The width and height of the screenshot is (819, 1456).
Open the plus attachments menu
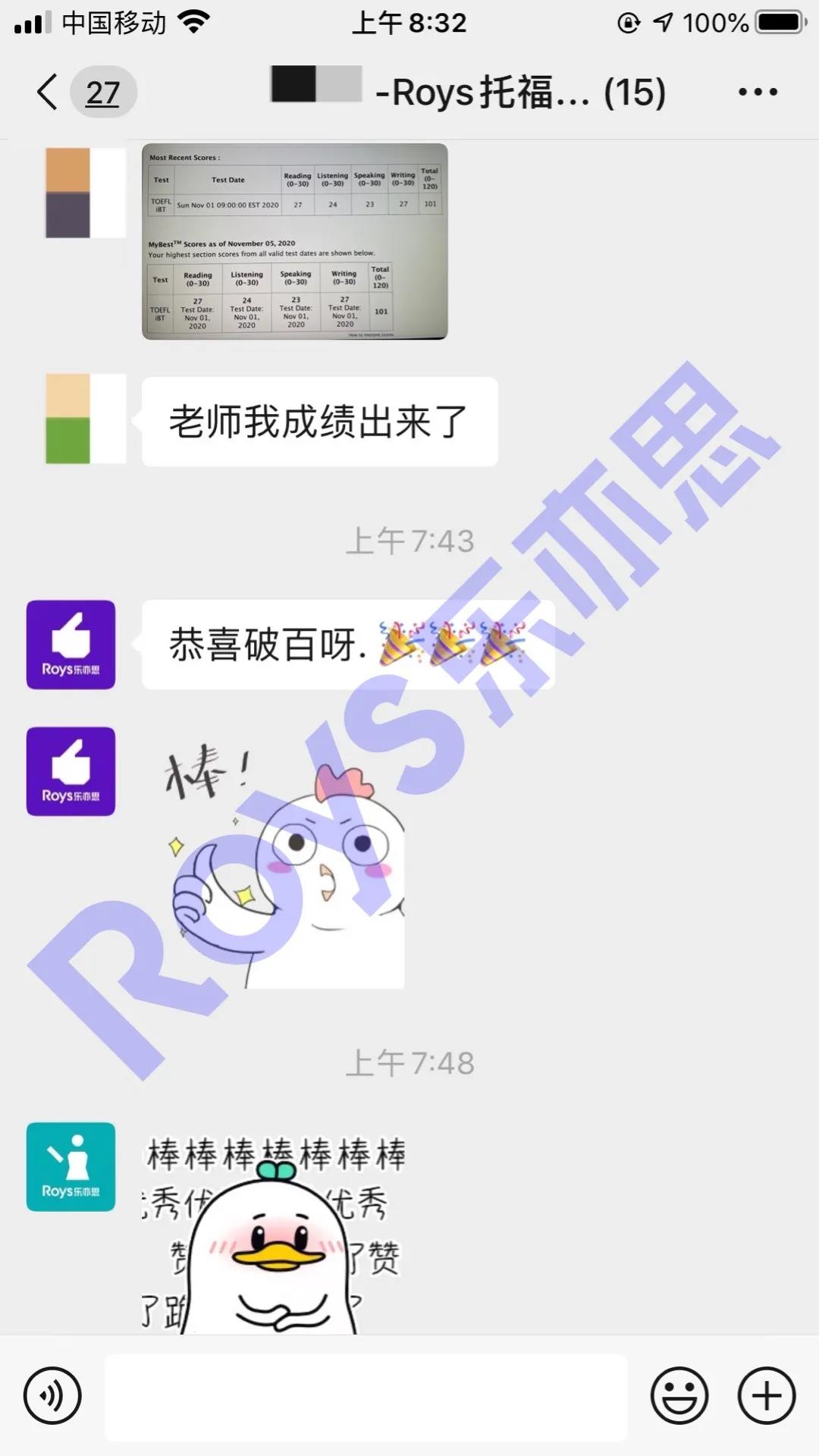click(766, 1395)
